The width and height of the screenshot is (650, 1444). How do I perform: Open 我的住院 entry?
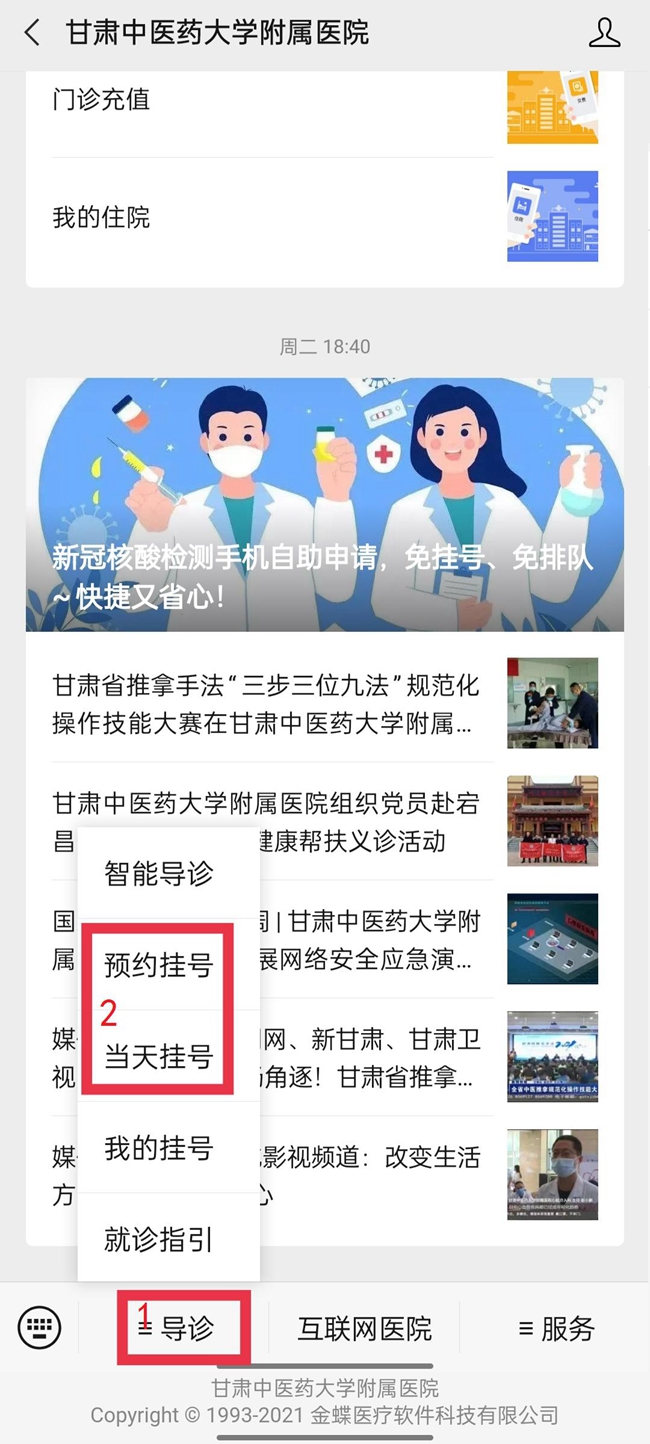point(325,217)
